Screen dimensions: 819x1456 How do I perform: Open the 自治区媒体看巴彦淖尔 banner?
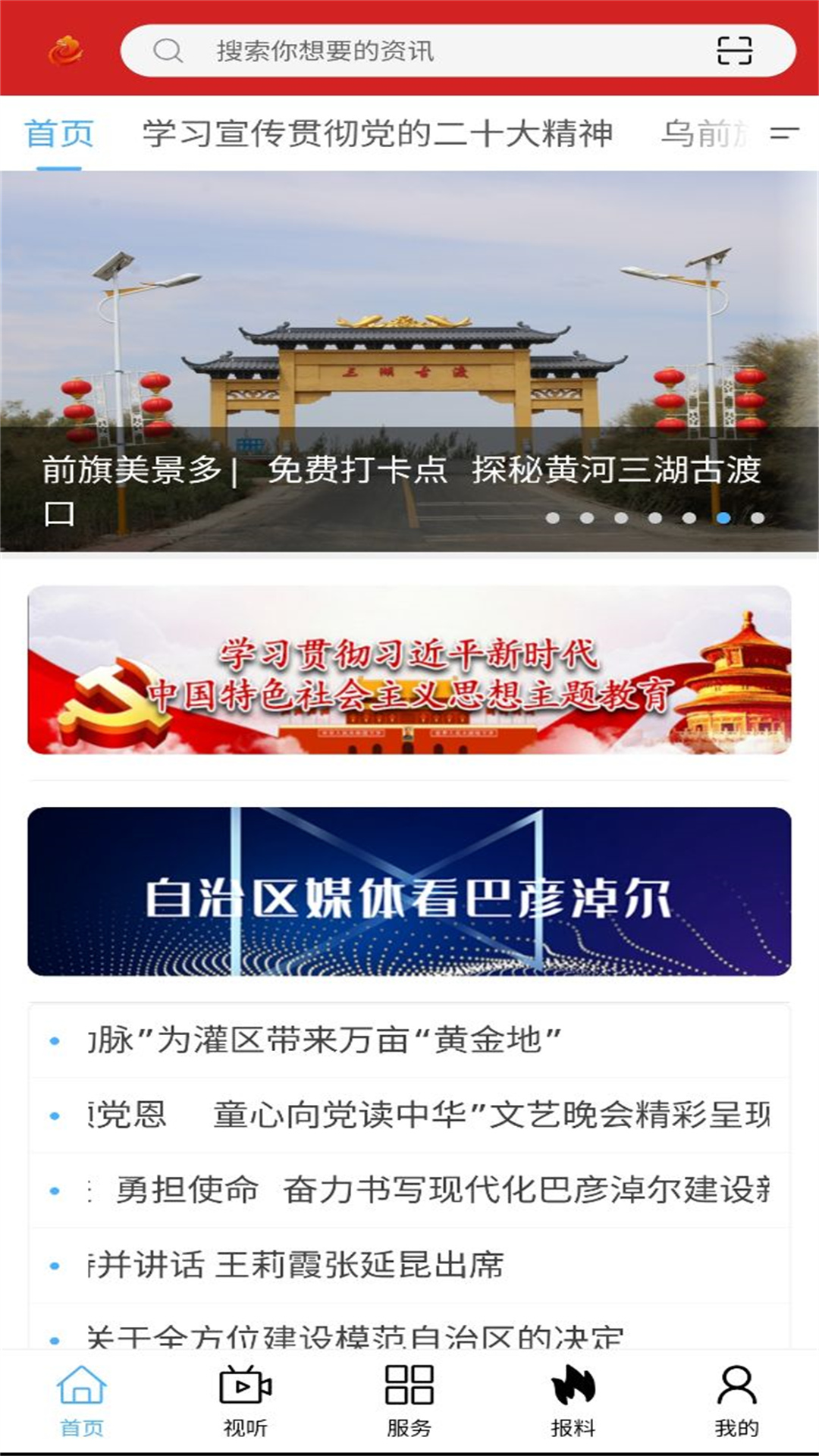coord(409,891)
